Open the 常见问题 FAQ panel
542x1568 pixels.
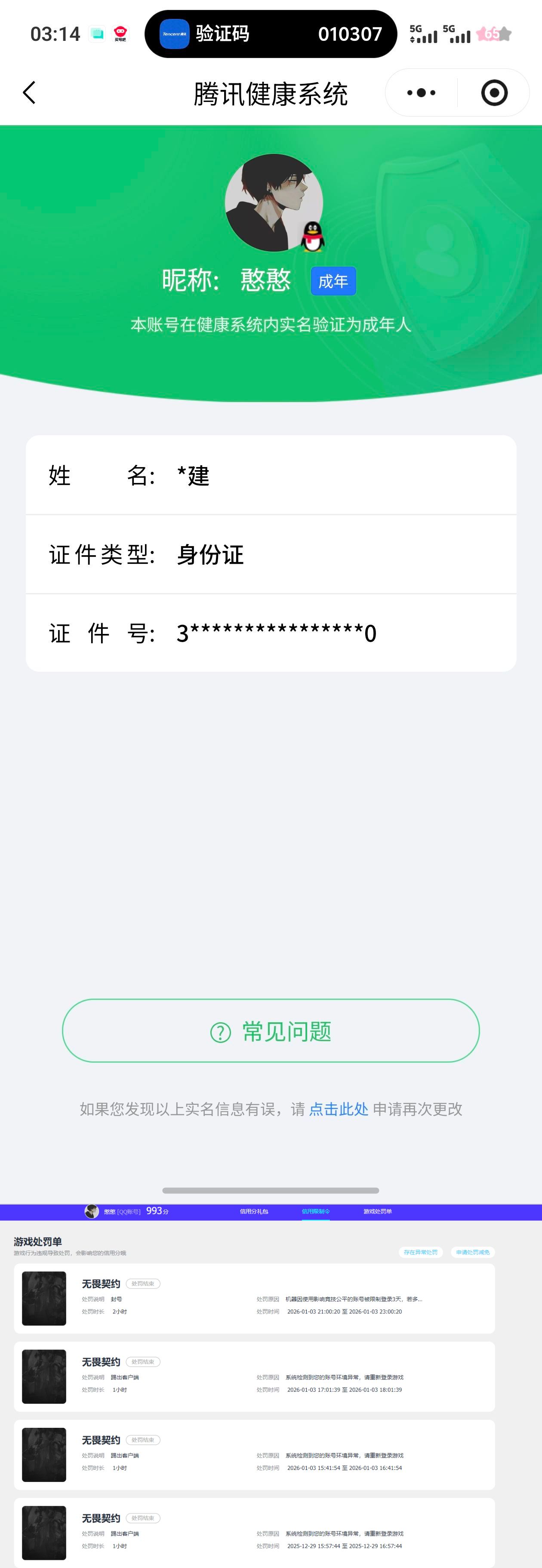click(271, 1030)
